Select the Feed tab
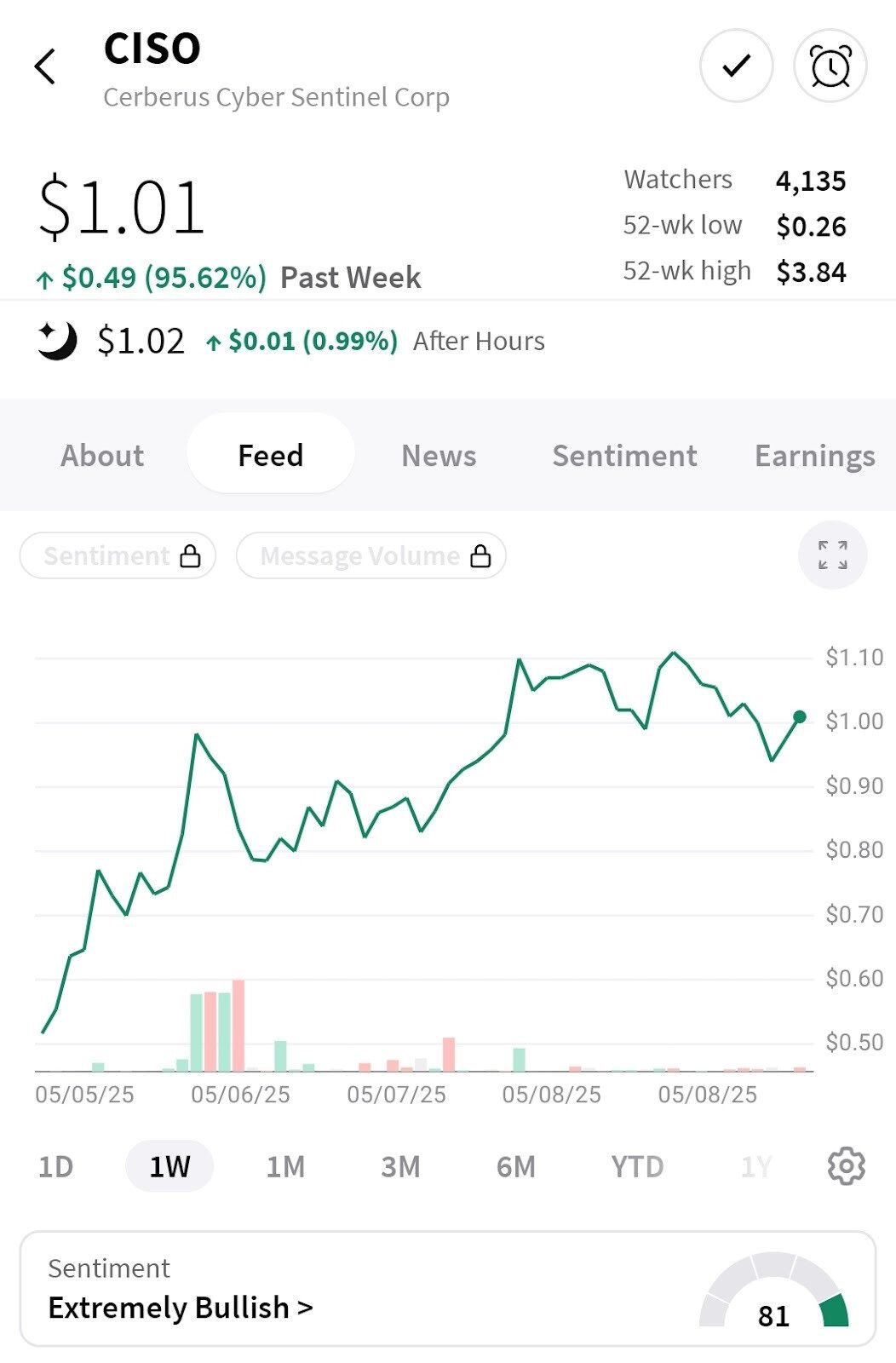Screen dimensions: 896x1363 270,456
